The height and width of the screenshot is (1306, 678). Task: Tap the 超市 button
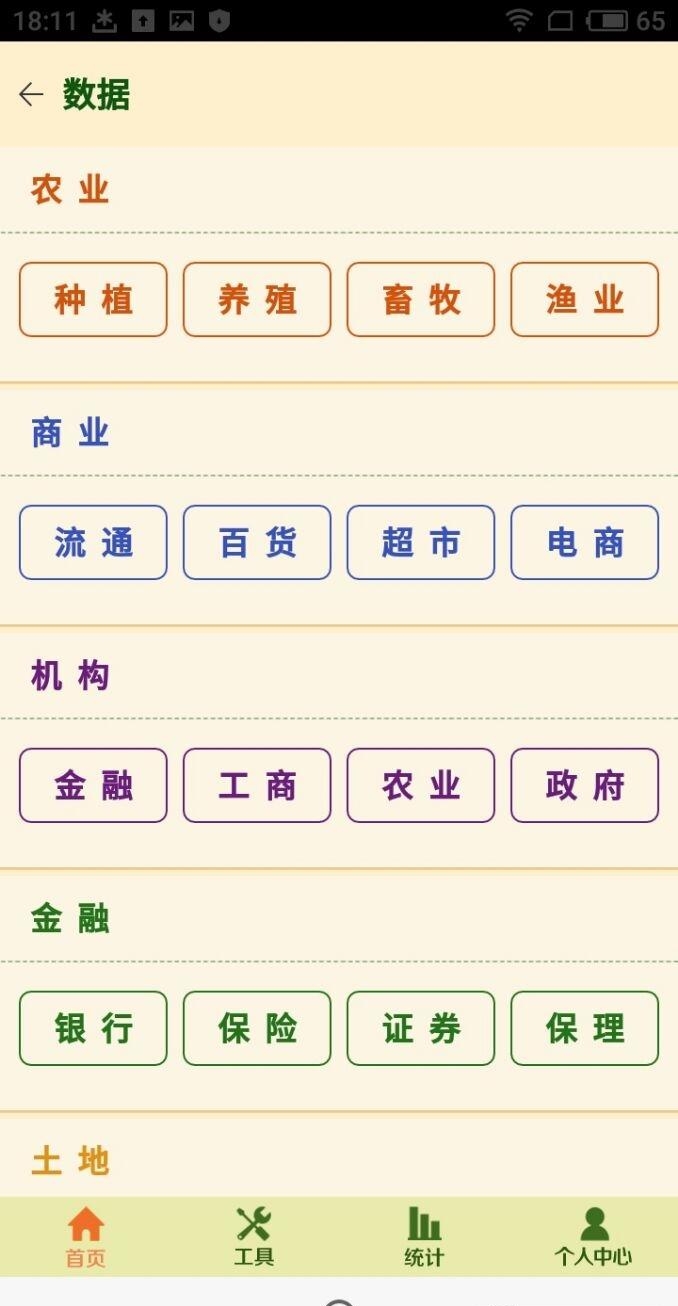[x=421, y=542]
